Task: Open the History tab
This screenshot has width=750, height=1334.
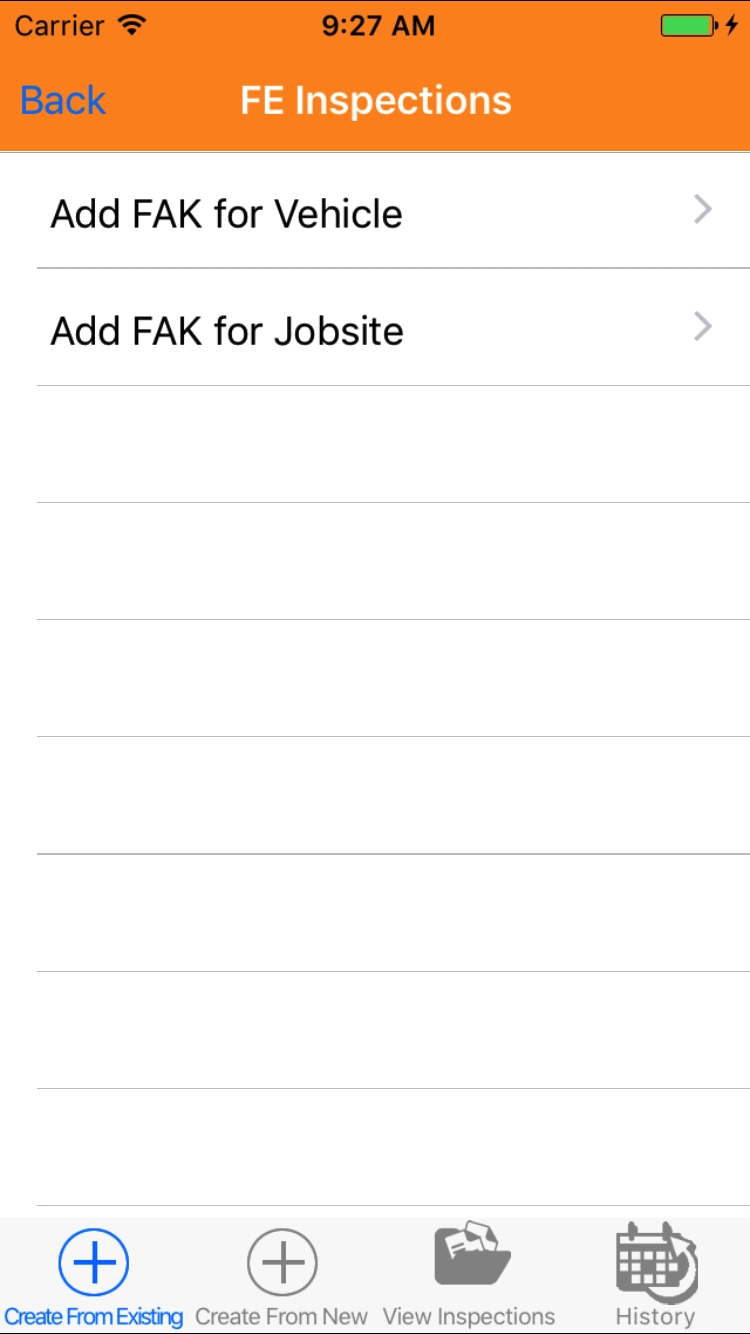Action: (656, 1277)
